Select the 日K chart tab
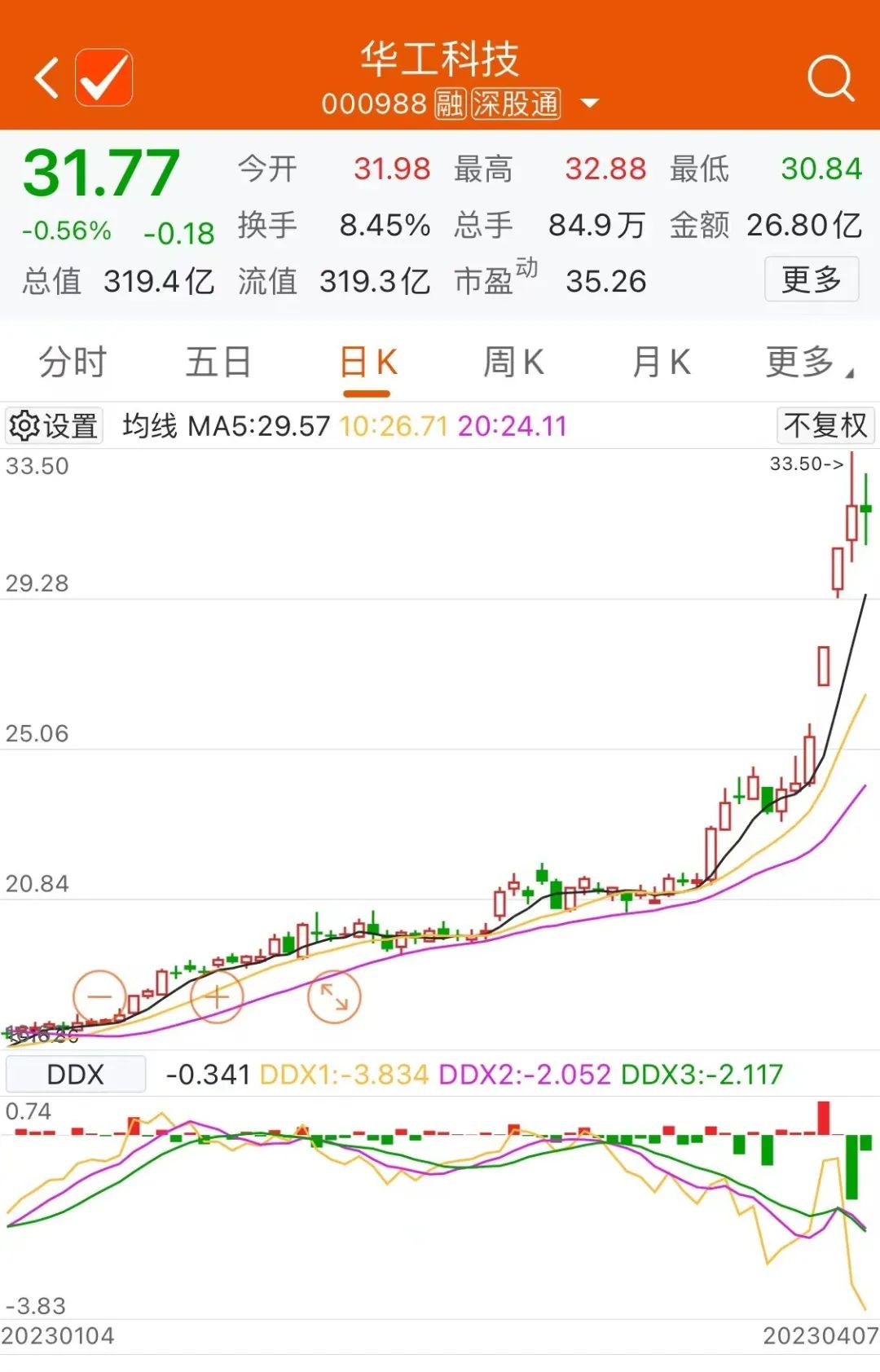This screenshot has height=1372, width=880. (367, 363)
